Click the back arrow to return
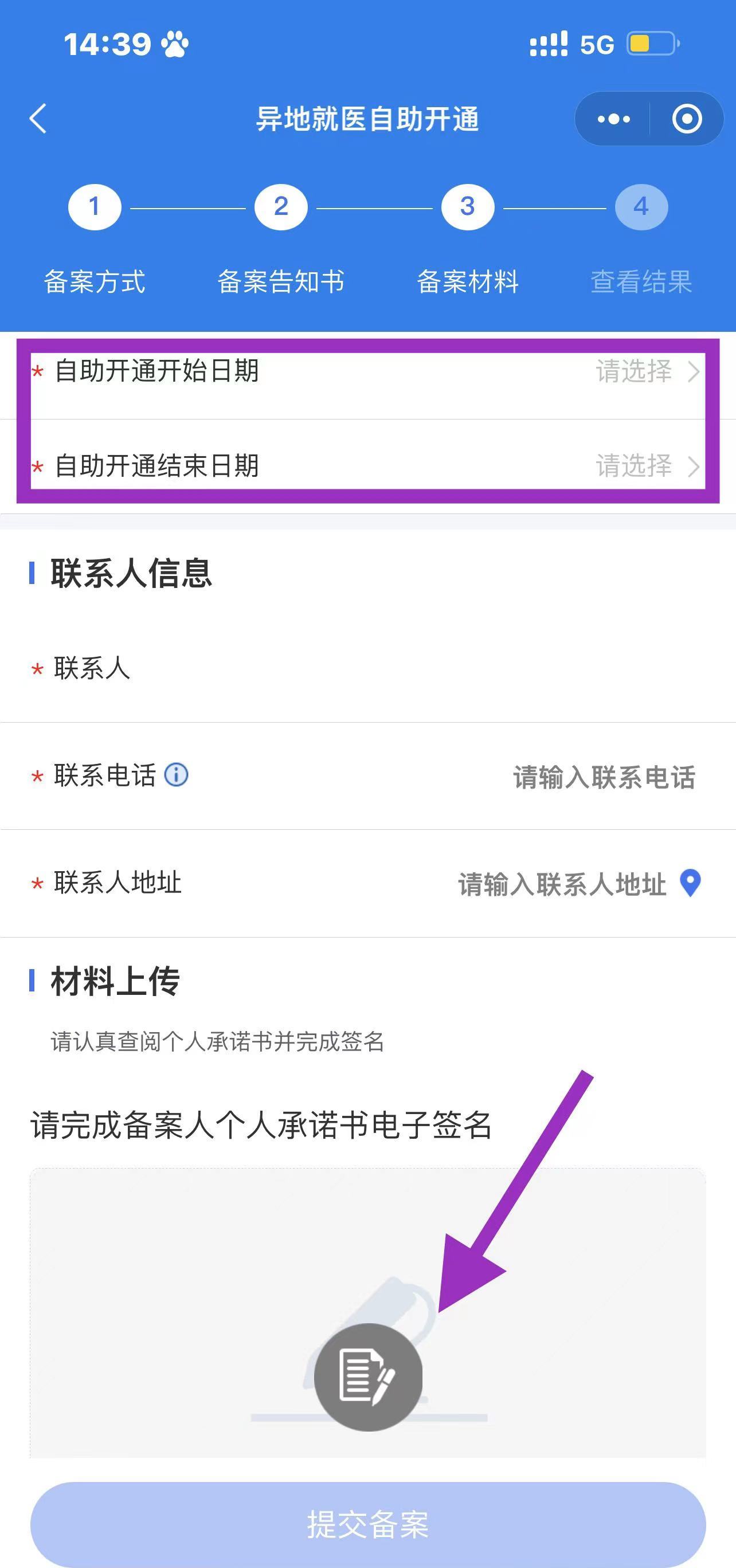This screenshot has width=736, height=1568. coord(38,119)
